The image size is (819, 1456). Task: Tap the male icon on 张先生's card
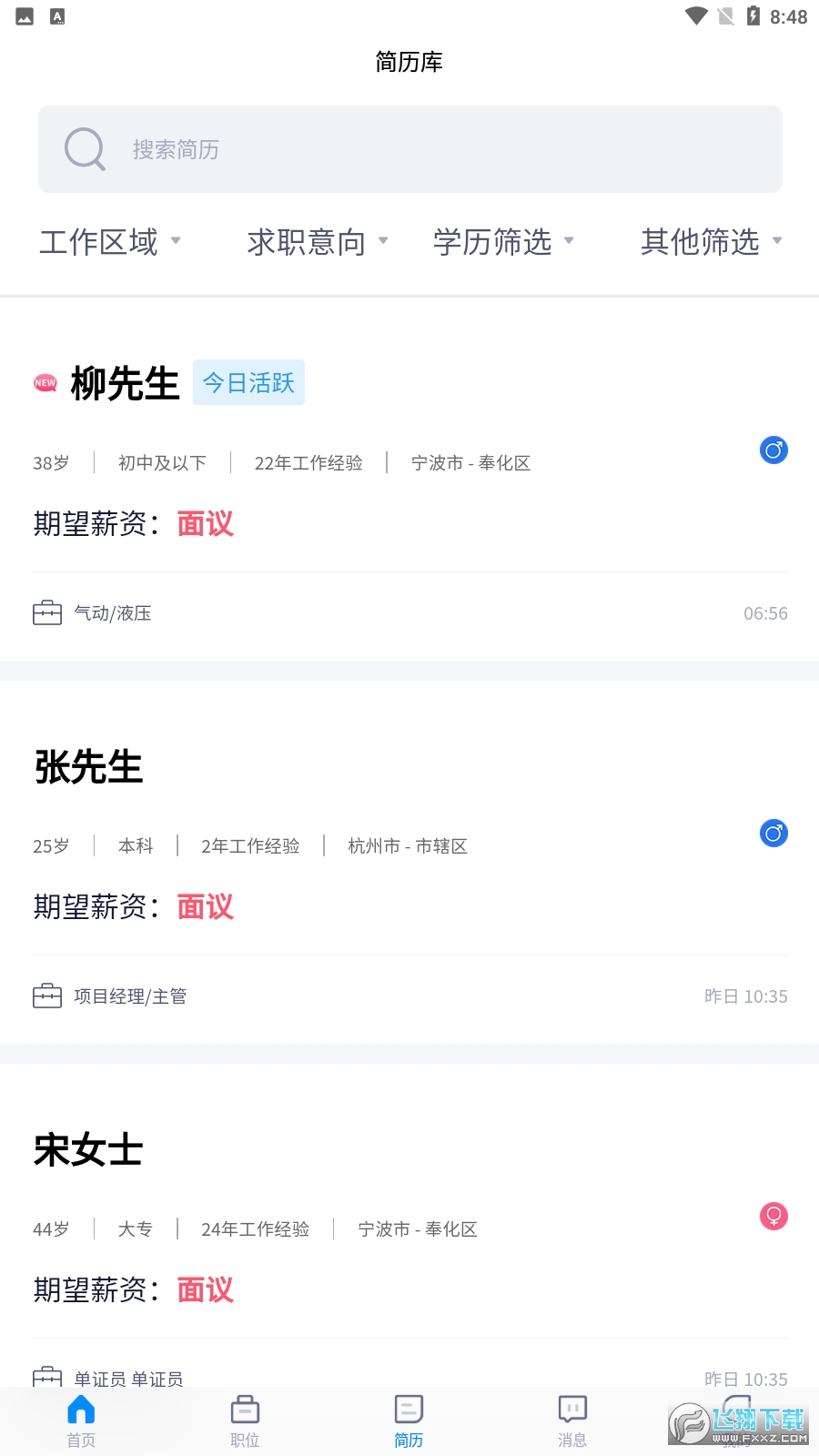[x=773, y=833]
